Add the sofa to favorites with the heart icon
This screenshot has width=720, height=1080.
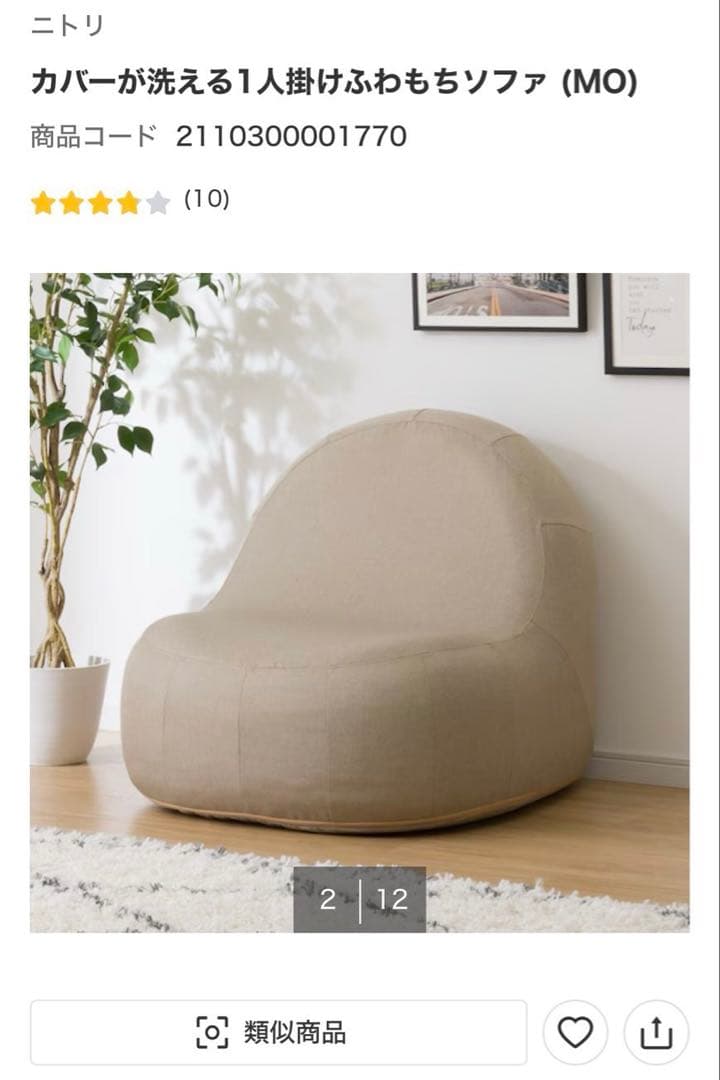(575, 1032)
